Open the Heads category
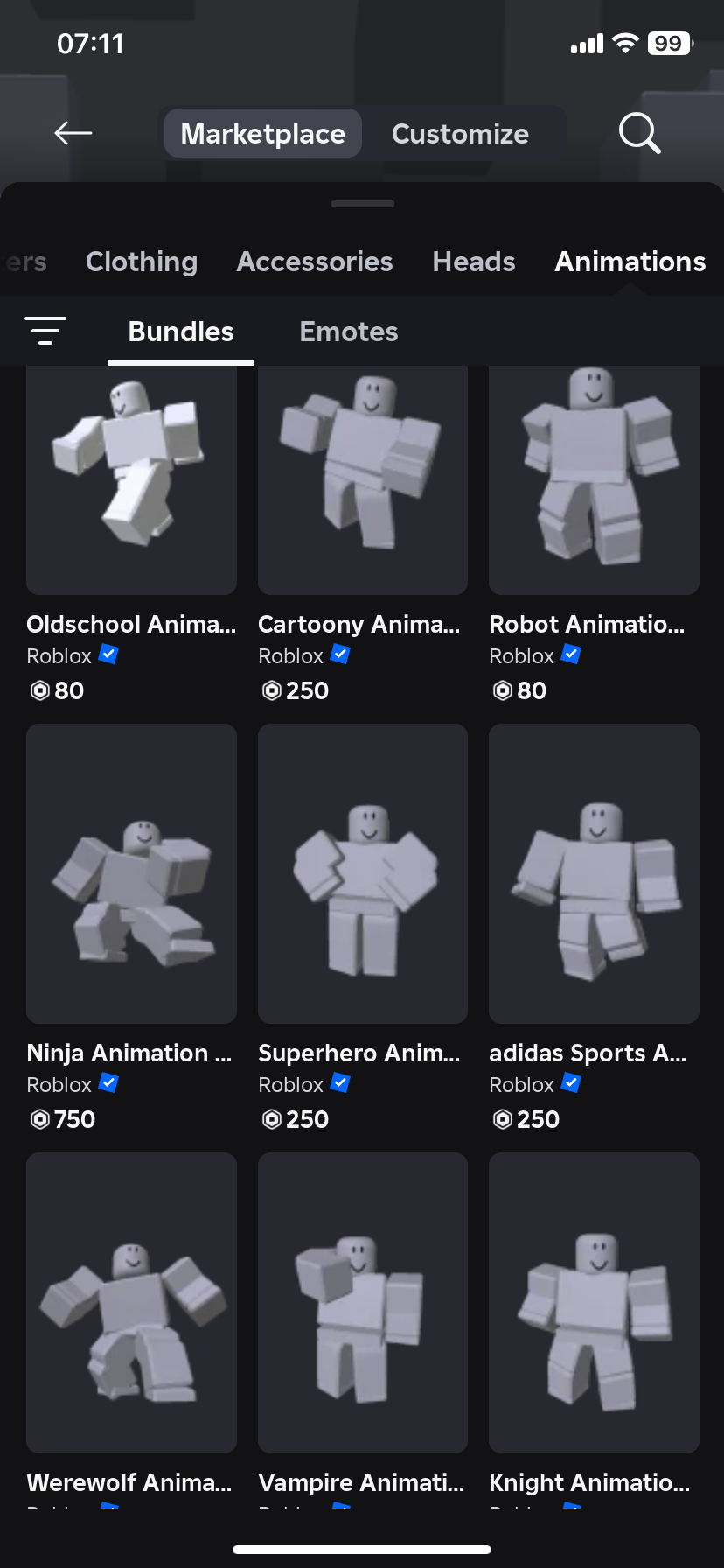The height and width of the screenshot is (1568, 724). coord(474,262)
